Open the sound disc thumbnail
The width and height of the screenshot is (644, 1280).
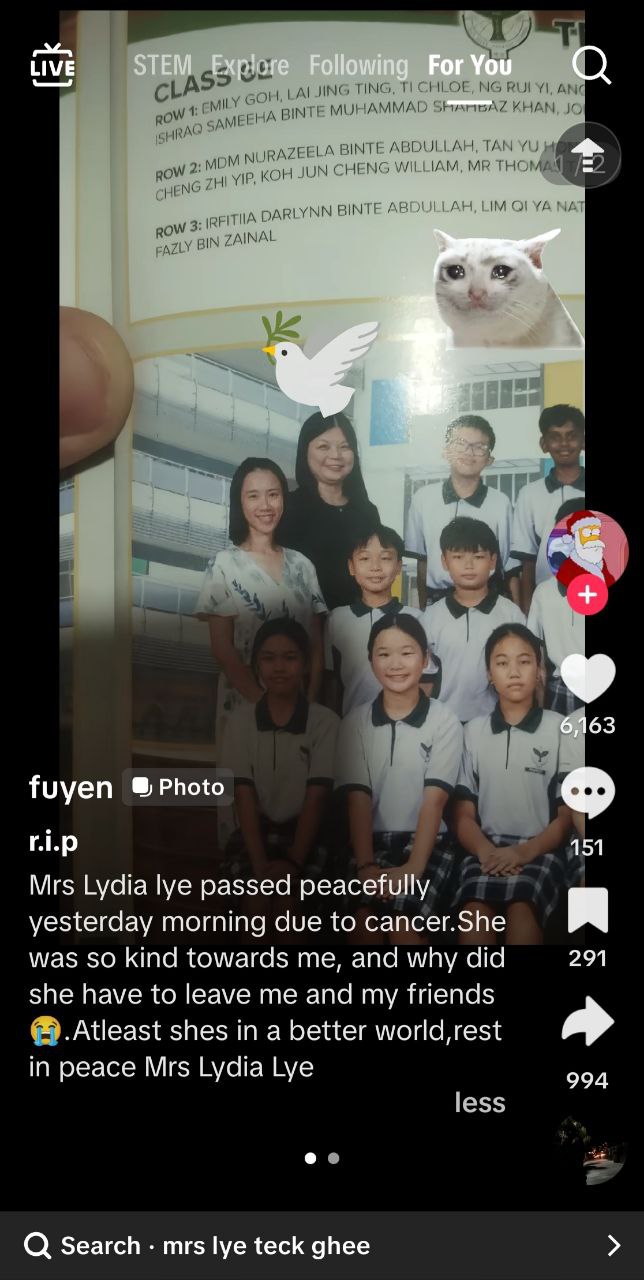591,1152
